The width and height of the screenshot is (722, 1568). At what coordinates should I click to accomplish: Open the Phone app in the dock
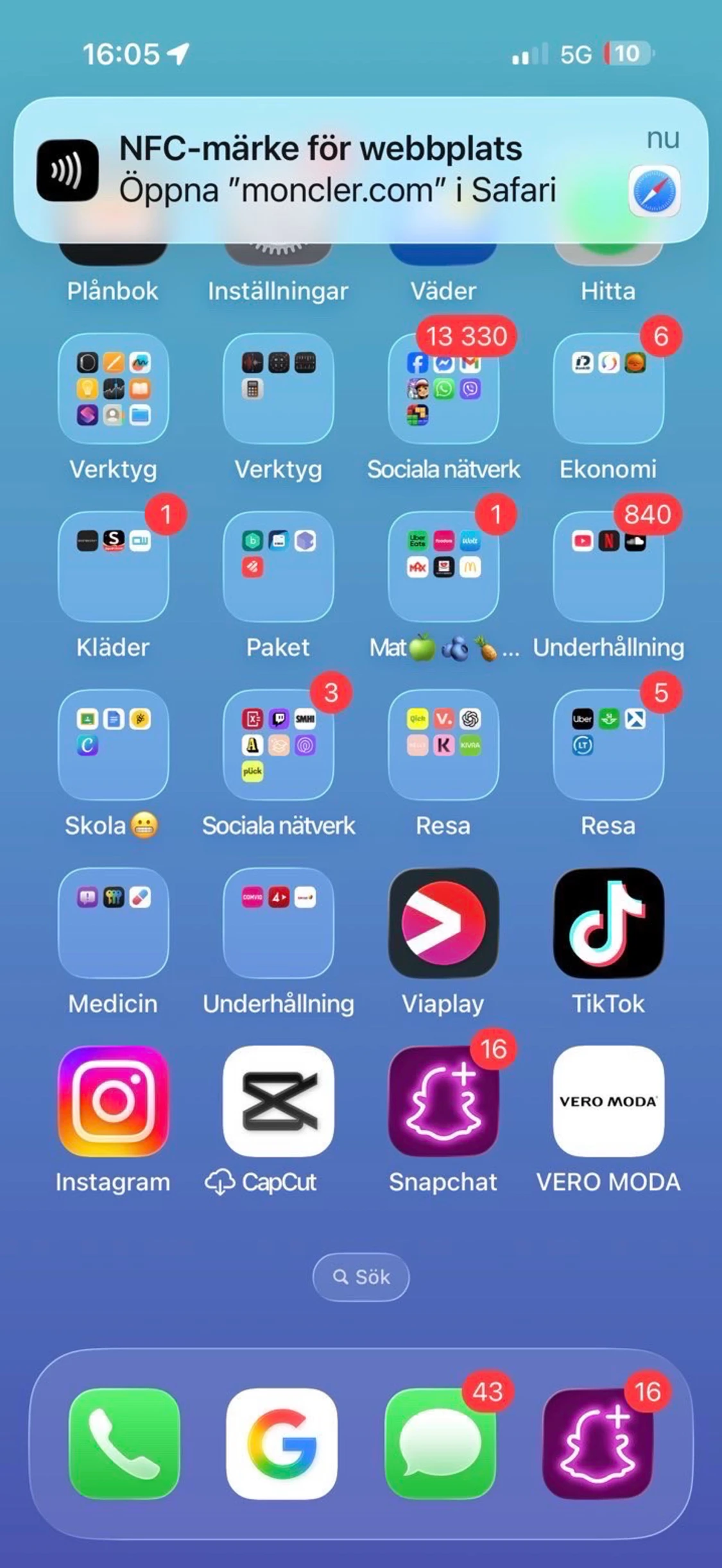point(124,1444)
